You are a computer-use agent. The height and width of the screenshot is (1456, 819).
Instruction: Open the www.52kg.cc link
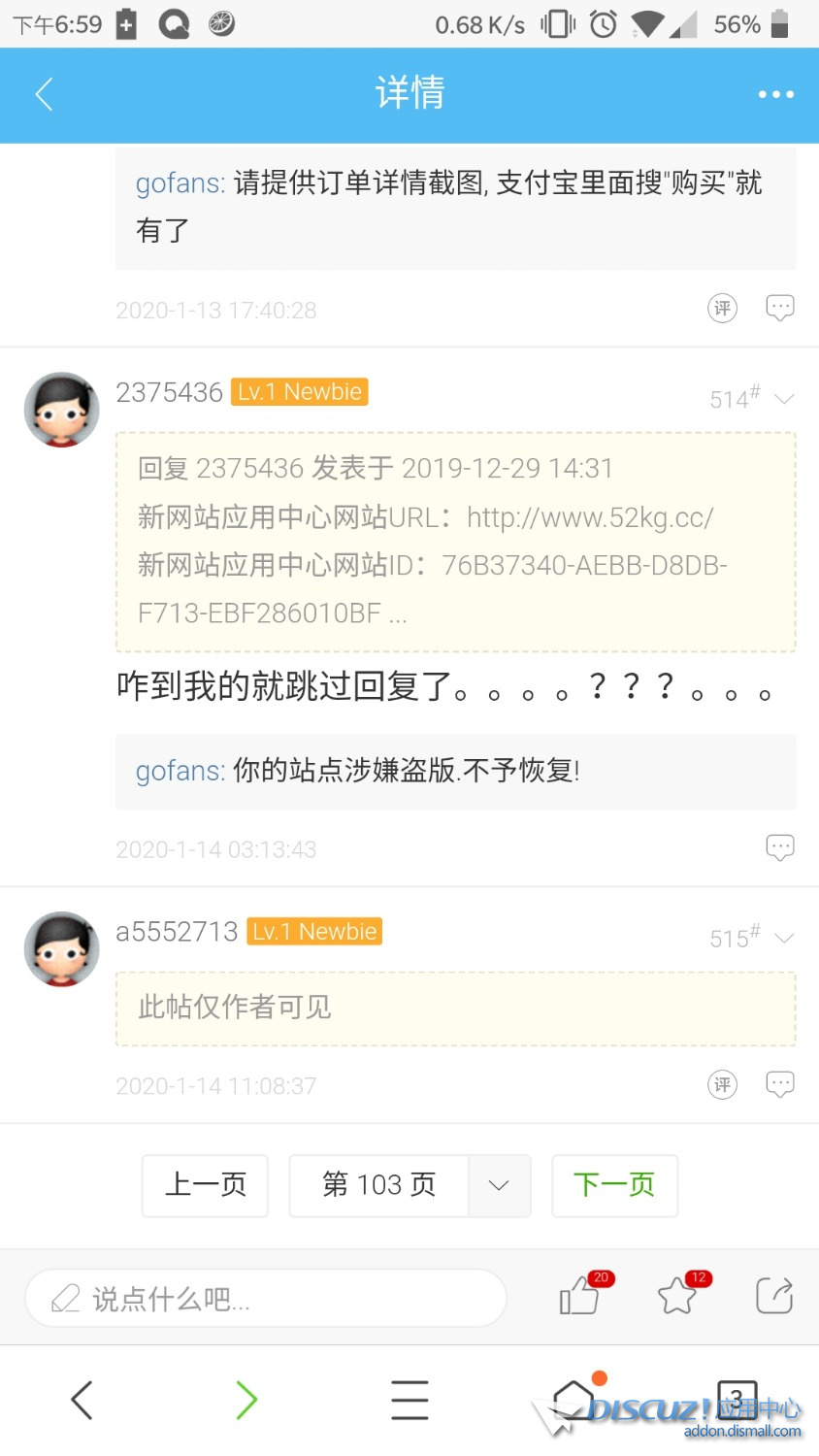589,517
